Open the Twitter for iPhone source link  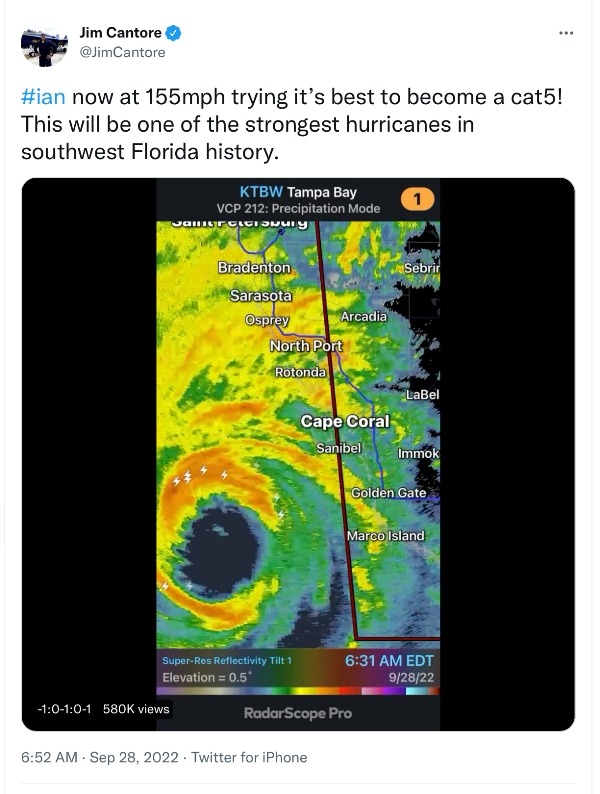point(249,757)
